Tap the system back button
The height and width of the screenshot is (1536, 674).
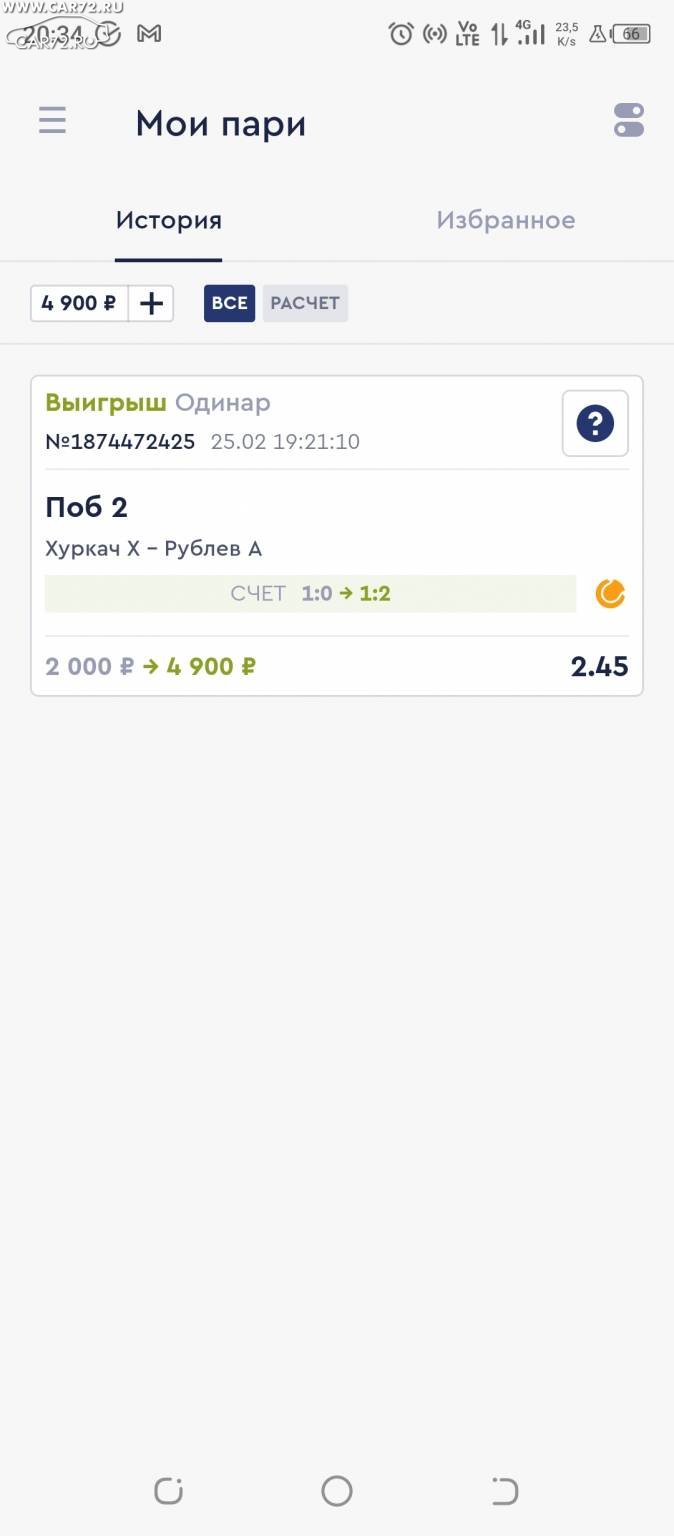click(505, 1491)
